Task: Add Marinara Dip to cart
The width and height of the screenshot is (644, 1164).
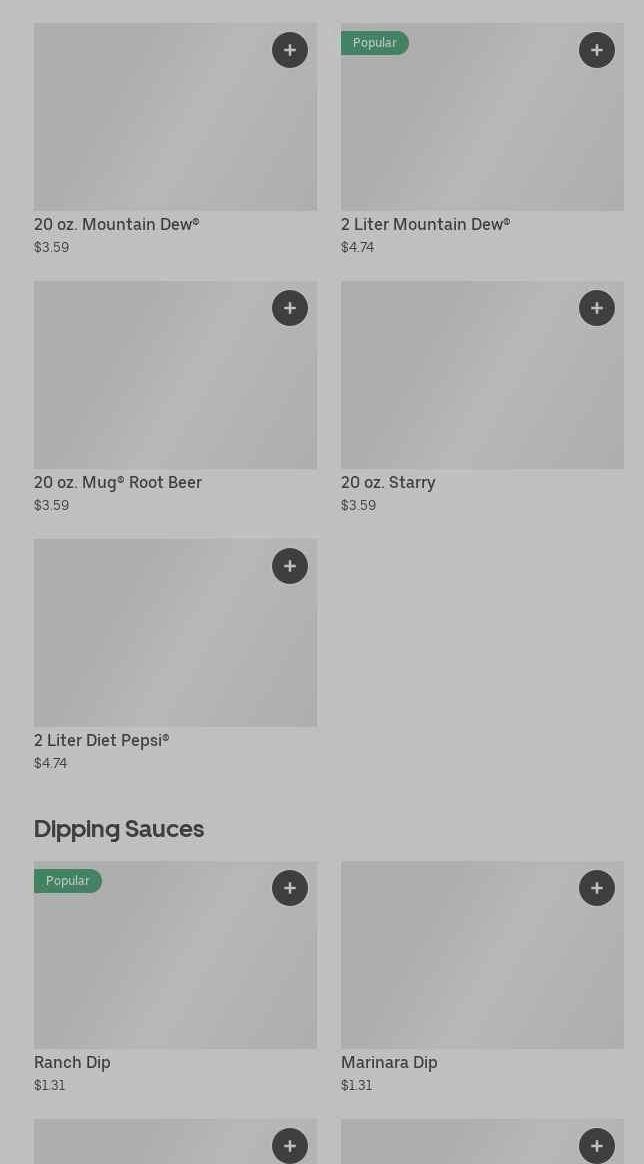Action: point(597,888)
